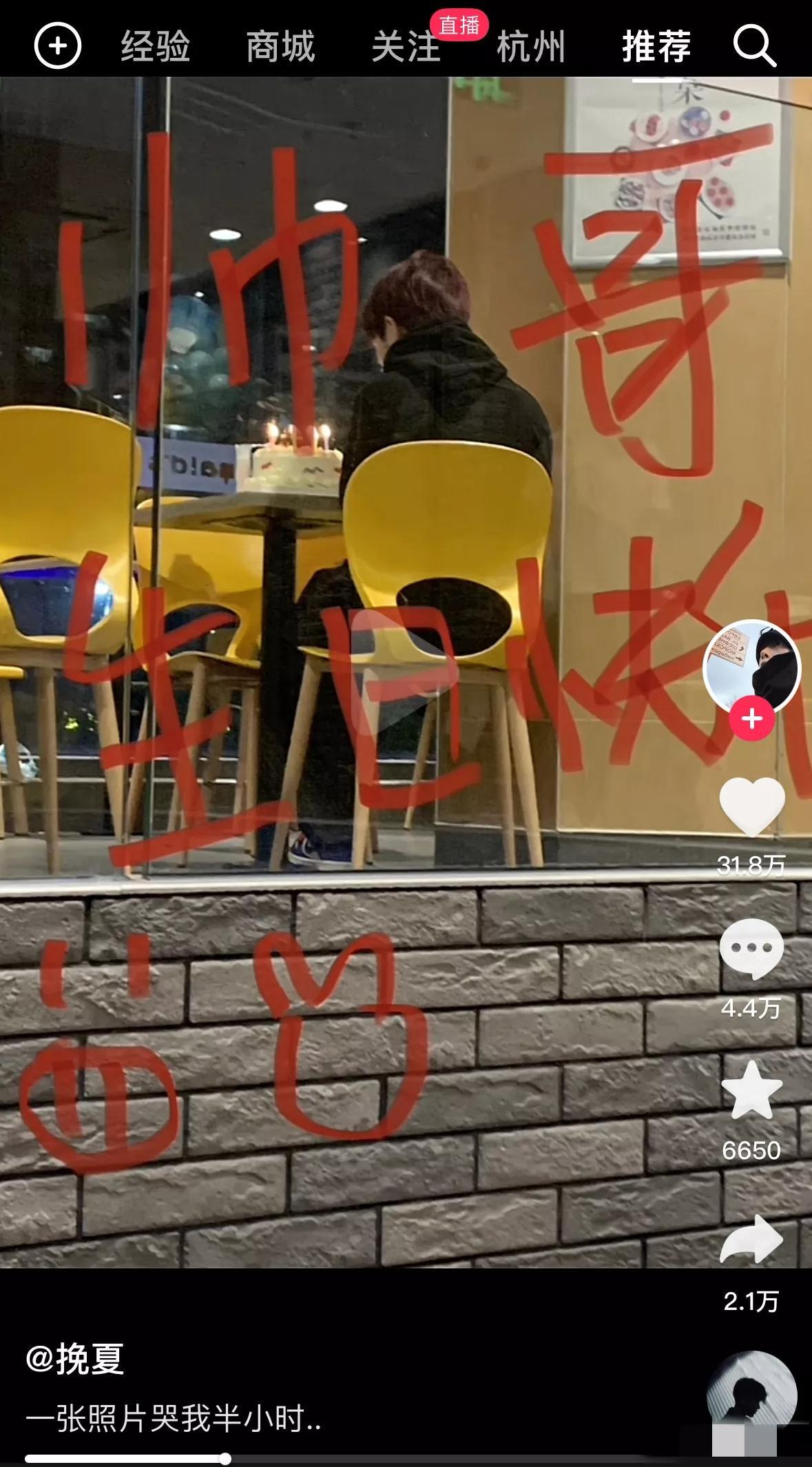Tap the video progress bar
812x1467 pixels.
pyautogui.click(x=406, y=1458)
